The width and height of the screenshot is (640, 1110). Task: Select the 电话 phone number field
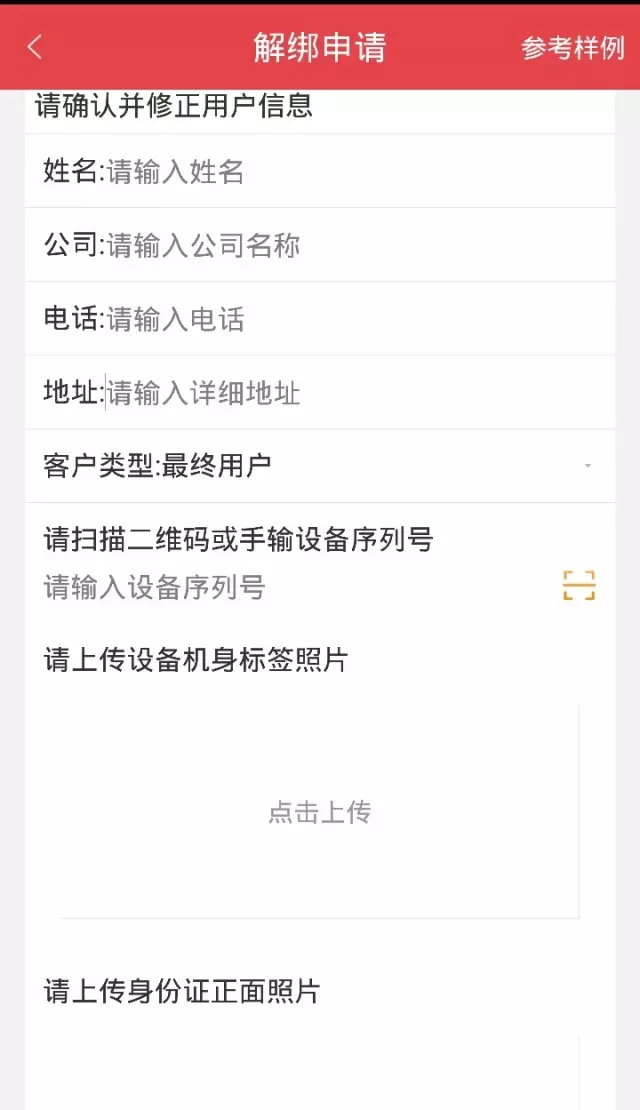pos(300,320)
